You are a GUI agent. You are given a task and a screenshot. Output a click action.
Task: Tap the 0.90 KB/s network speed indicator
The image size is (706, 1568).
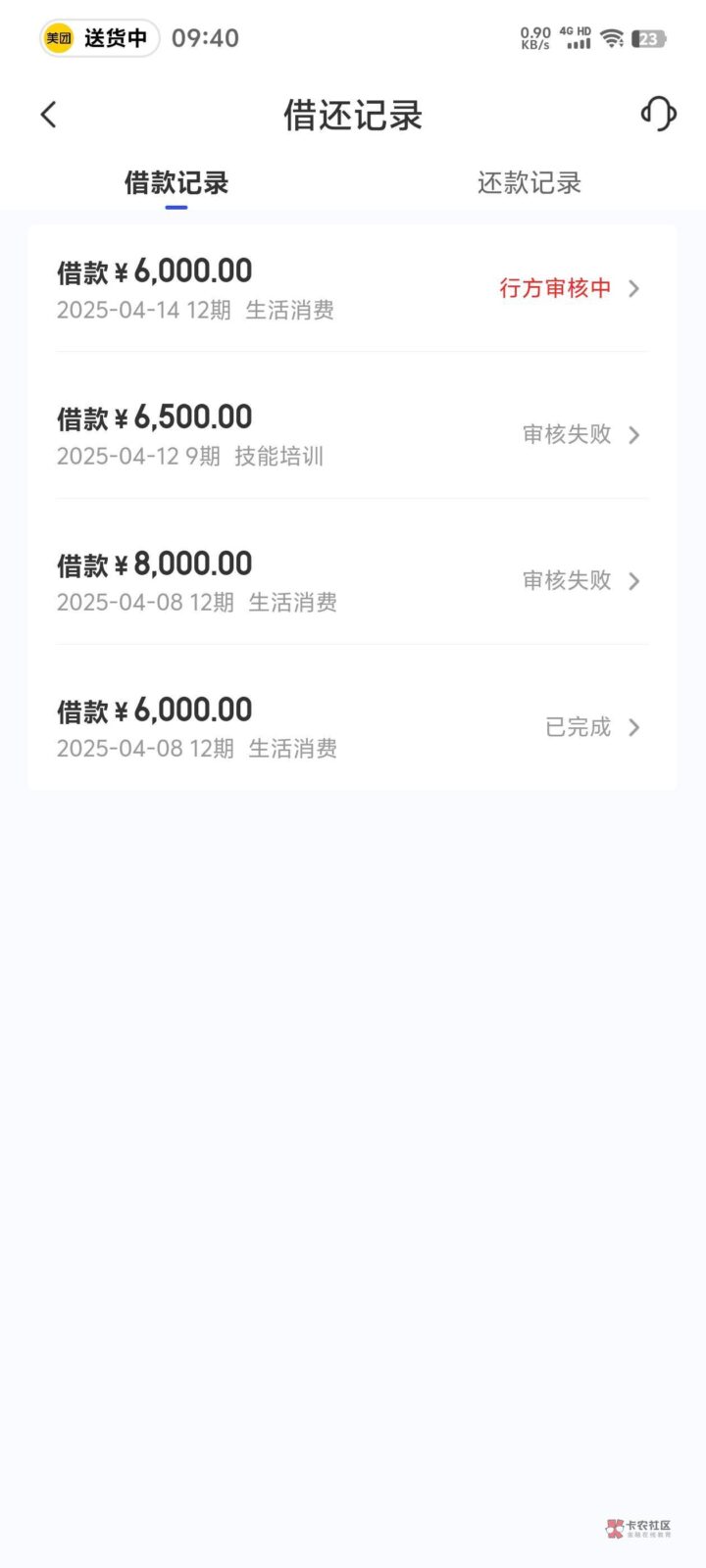532,37
